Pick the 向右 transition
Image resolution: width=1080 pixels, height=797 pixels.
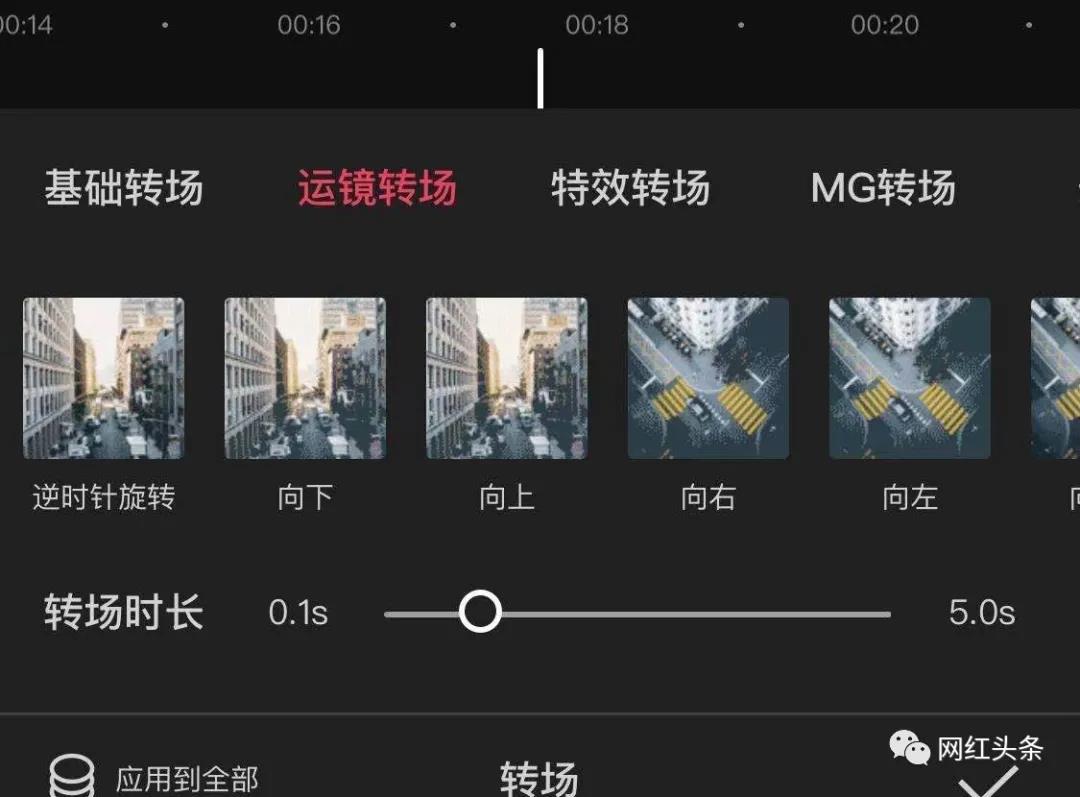click(x=708, y=378)
